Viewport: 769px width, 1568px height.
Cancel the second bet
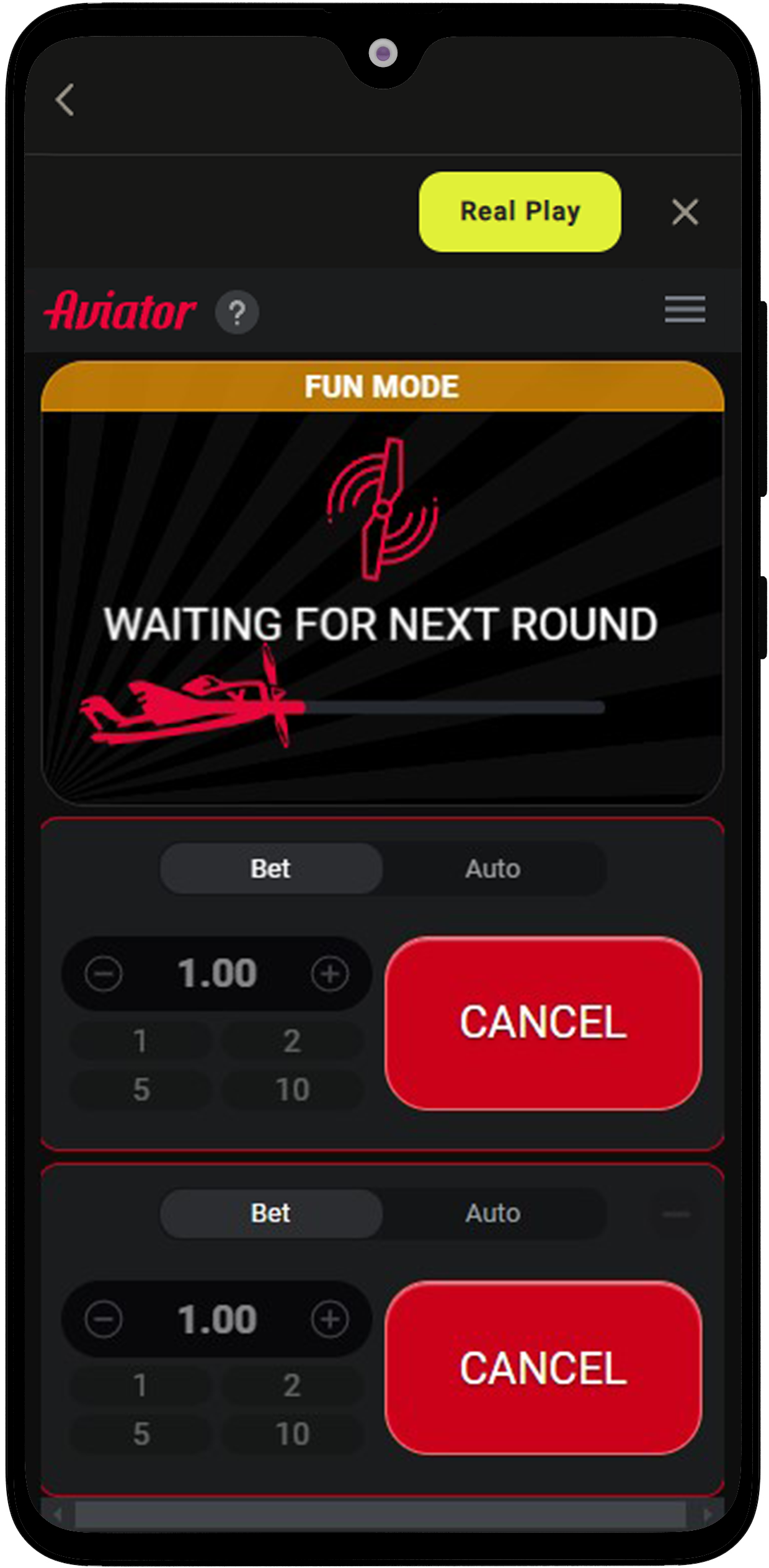[543, 1368]
